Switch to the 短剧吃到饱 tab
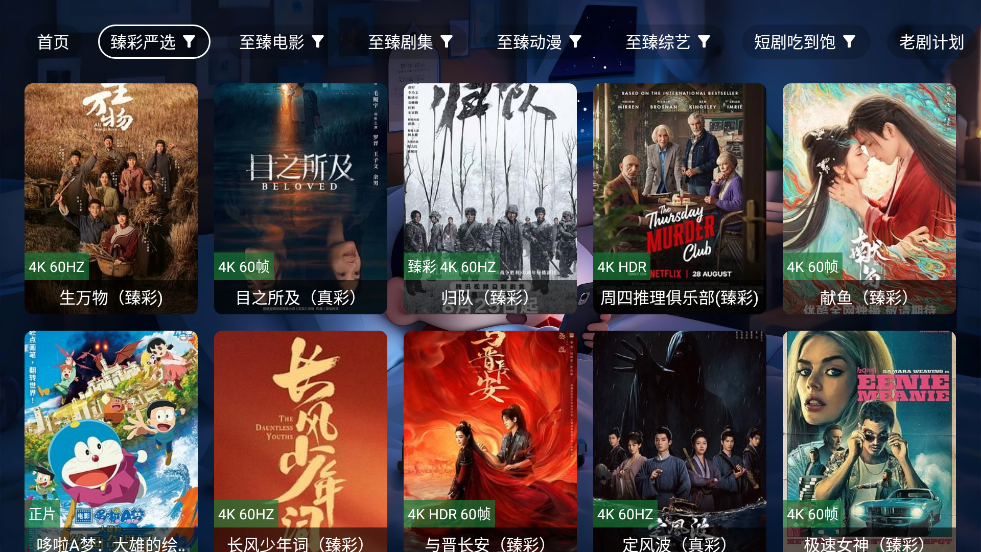This screenshot has height=552, width=981. tap(805, 42)
